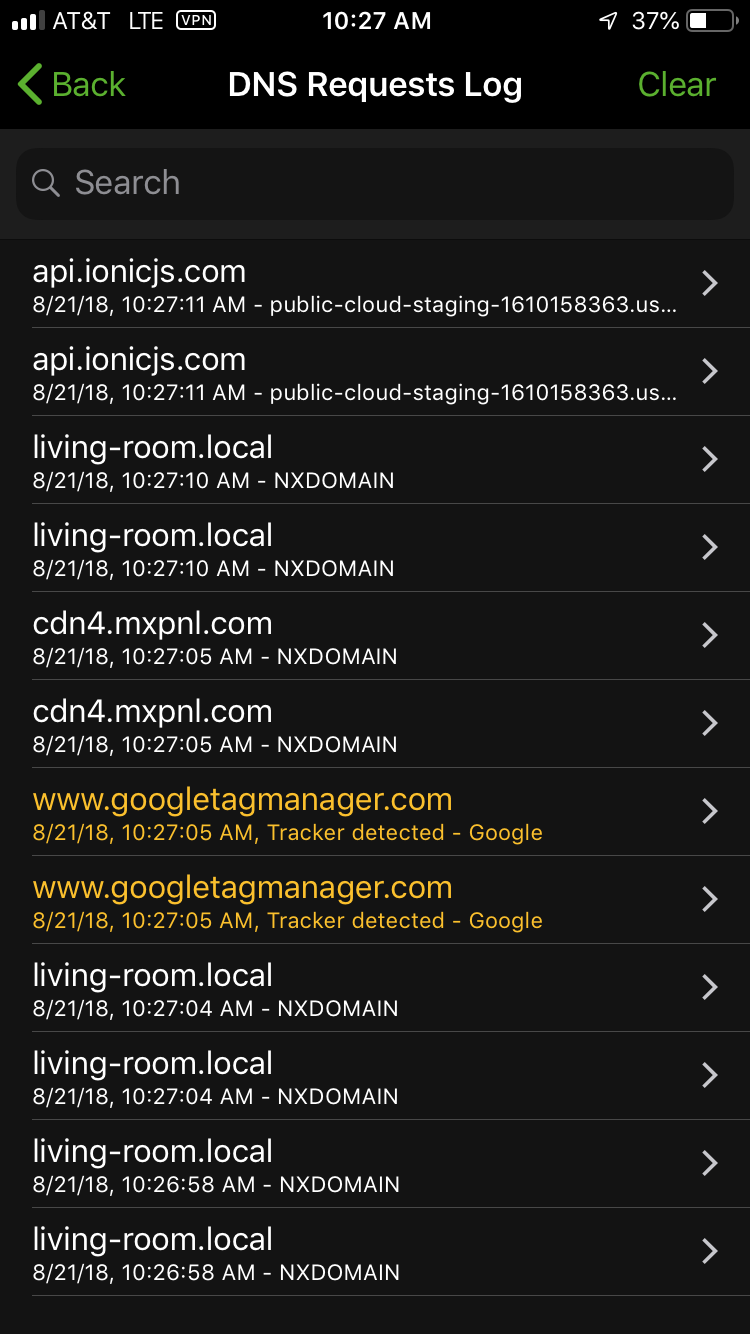Viewport: 750px width, 1334px height.
Task: Go back from DNS Requests Log
Action: coord(72,85)
